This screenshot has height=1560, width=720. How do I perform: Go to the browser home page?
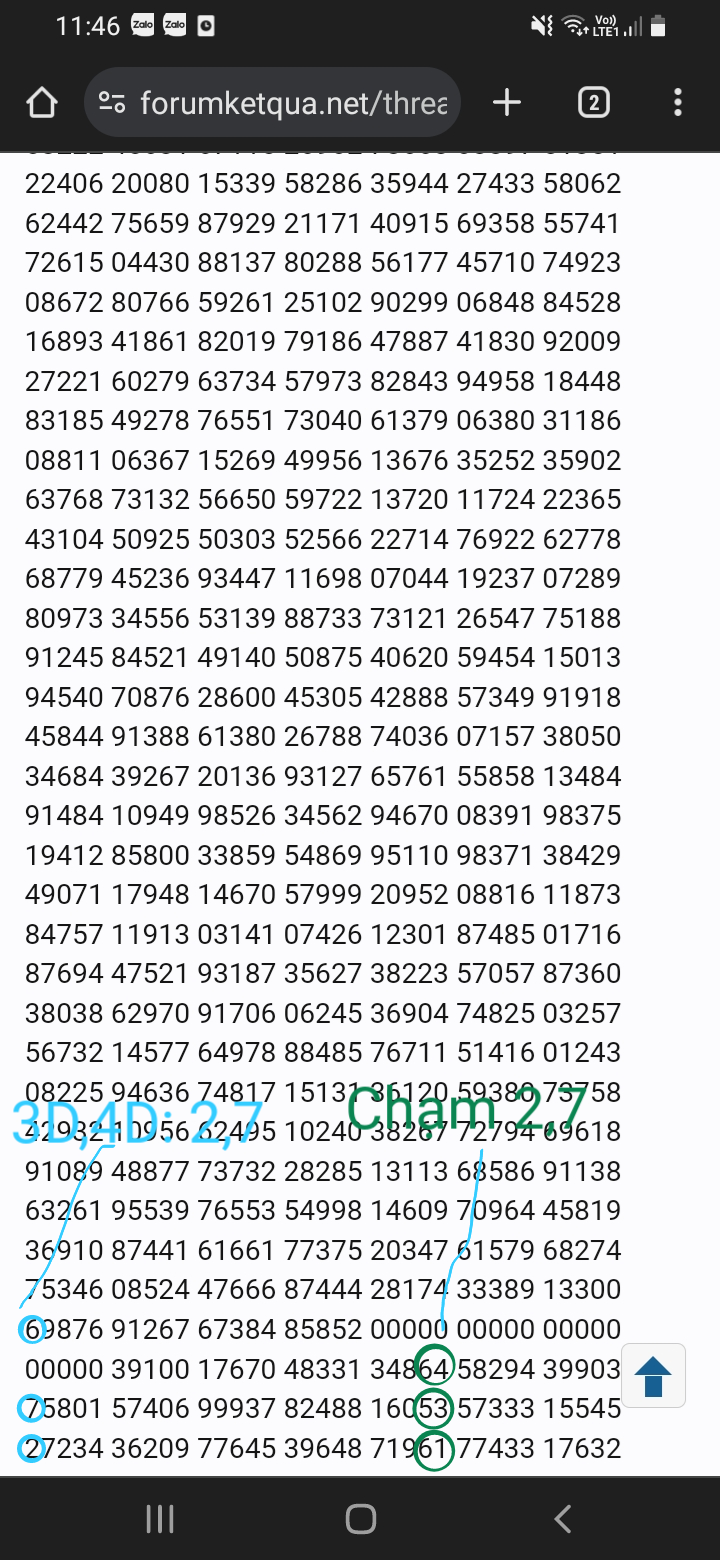(42, 102)
